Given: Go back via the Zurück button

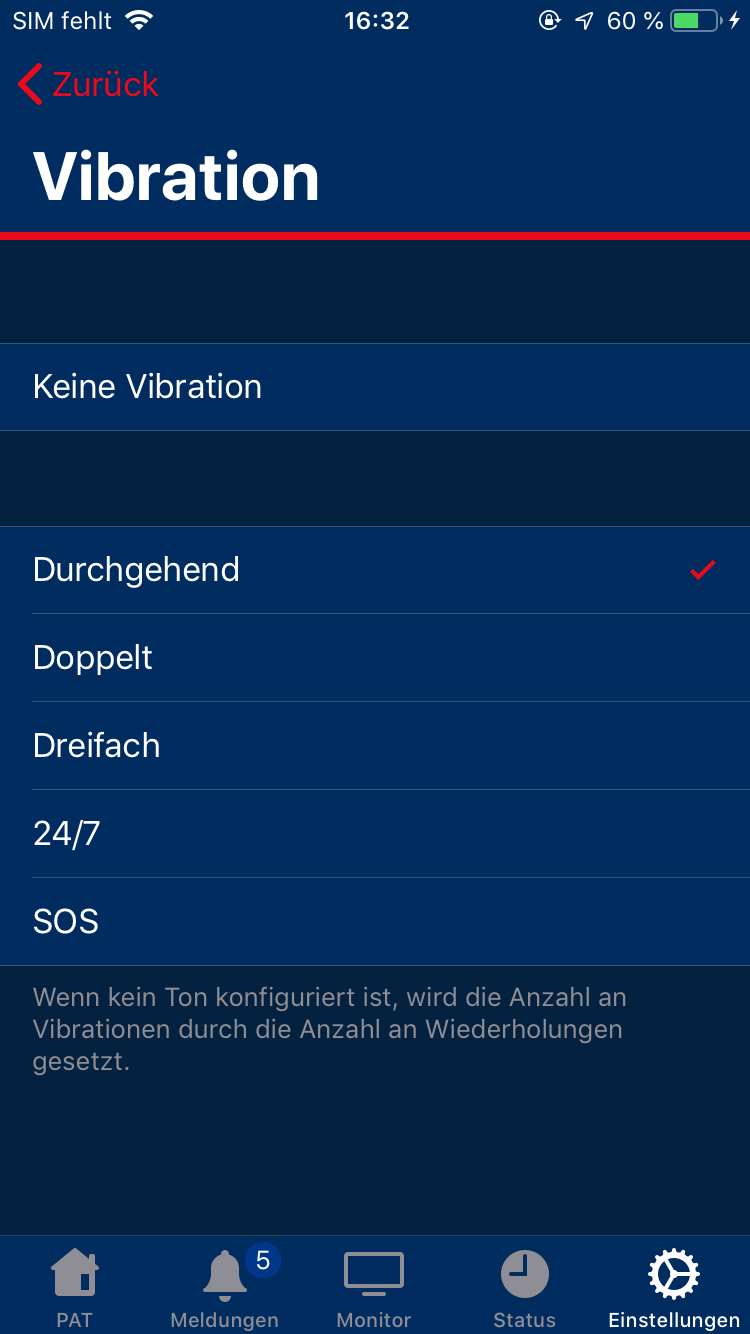Looking at the screenshot, I should [x=88, y=85].
